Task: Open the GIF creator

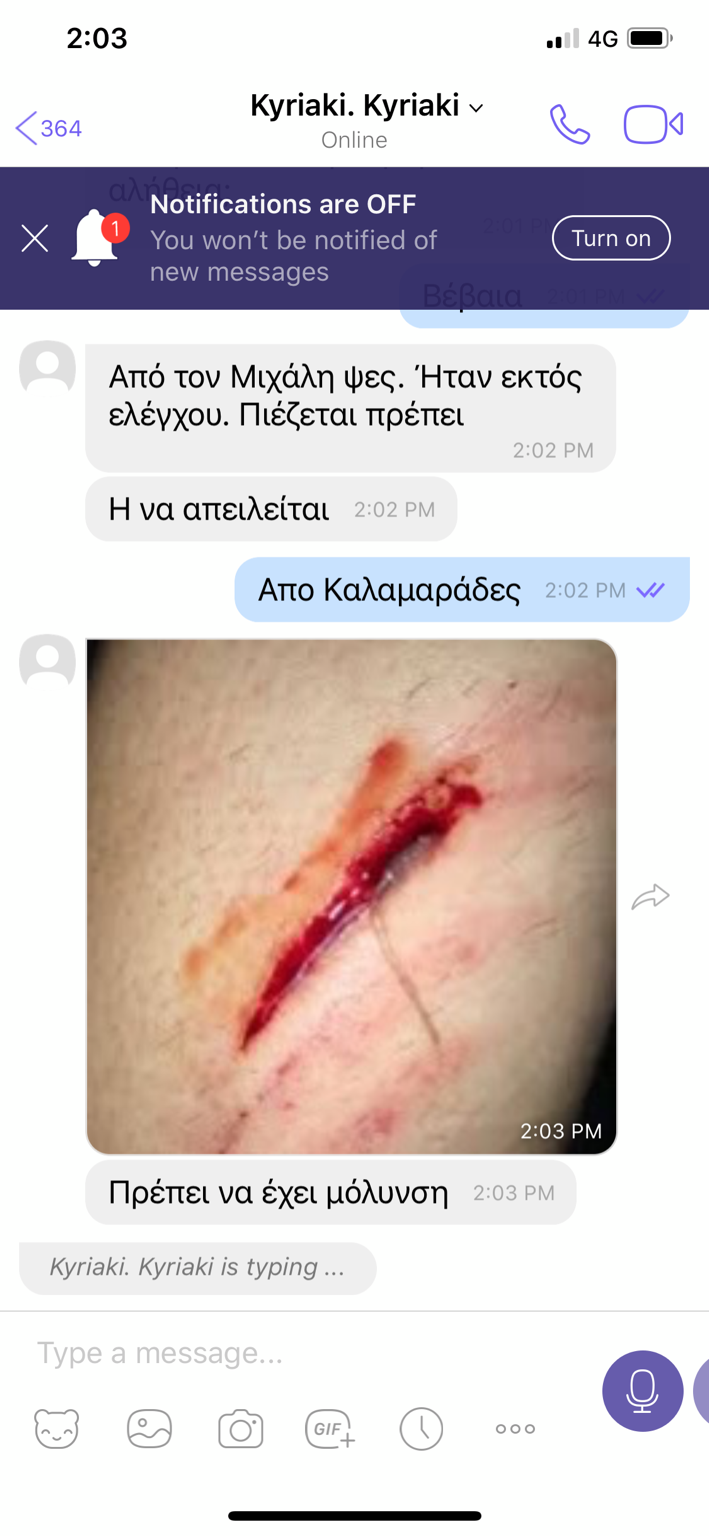Action: 330,1429
